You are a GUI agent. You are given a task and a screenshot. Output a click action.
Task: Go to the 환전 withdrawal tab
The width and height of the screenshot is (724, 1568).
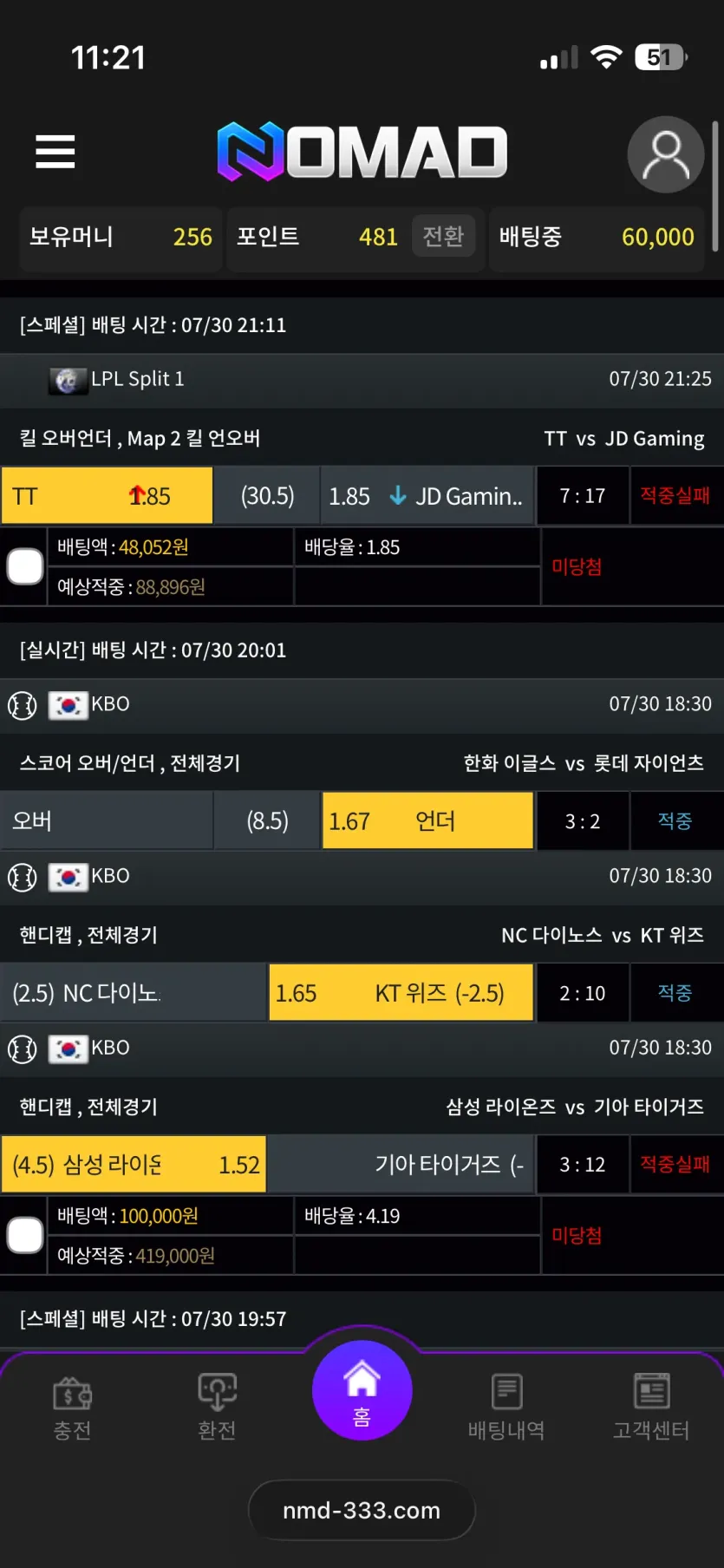(217, 1407)
